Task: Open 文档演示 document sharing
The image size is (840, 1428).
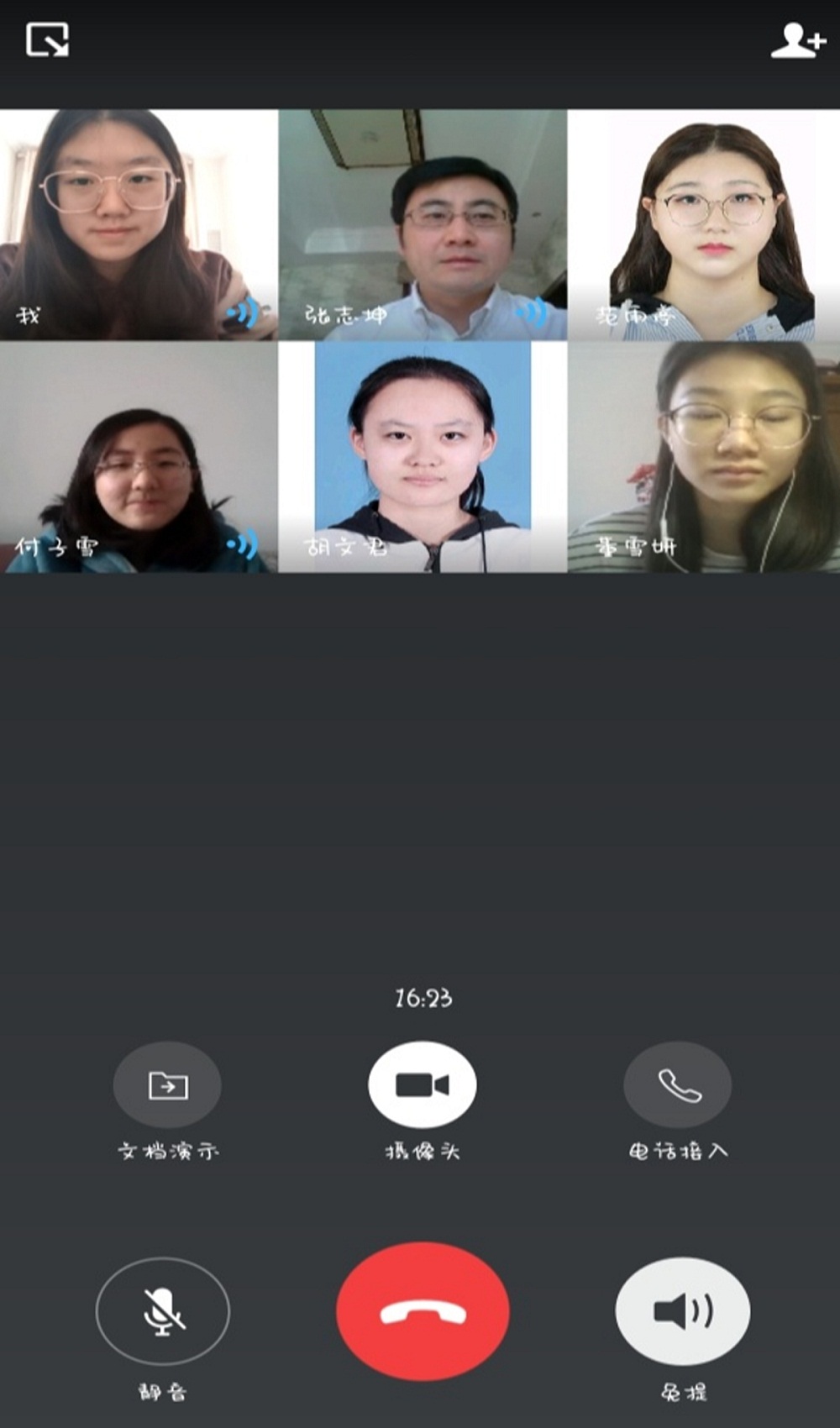Action: [167, 1085]
